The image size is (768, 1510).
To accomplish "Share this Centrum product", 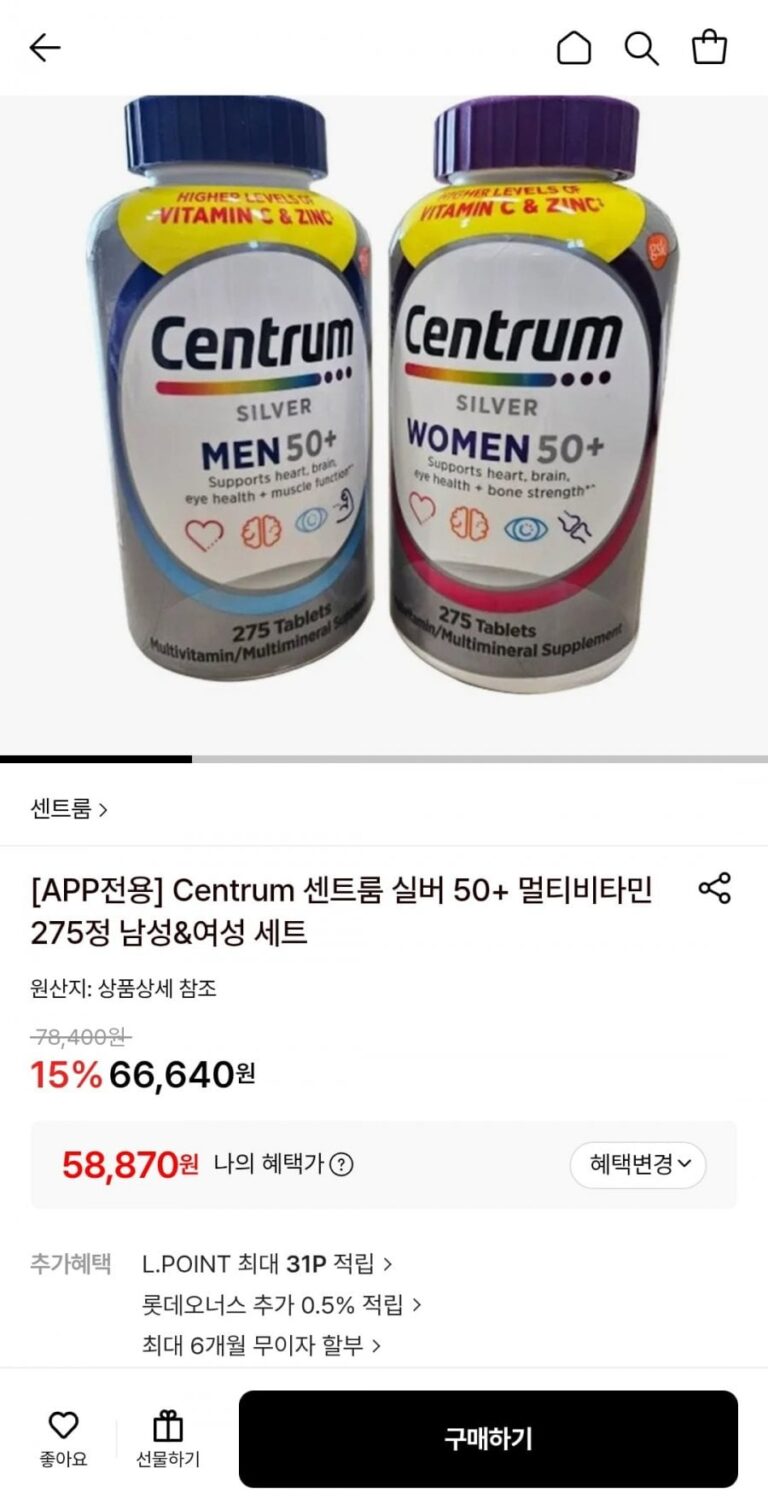I will point(714,888).
